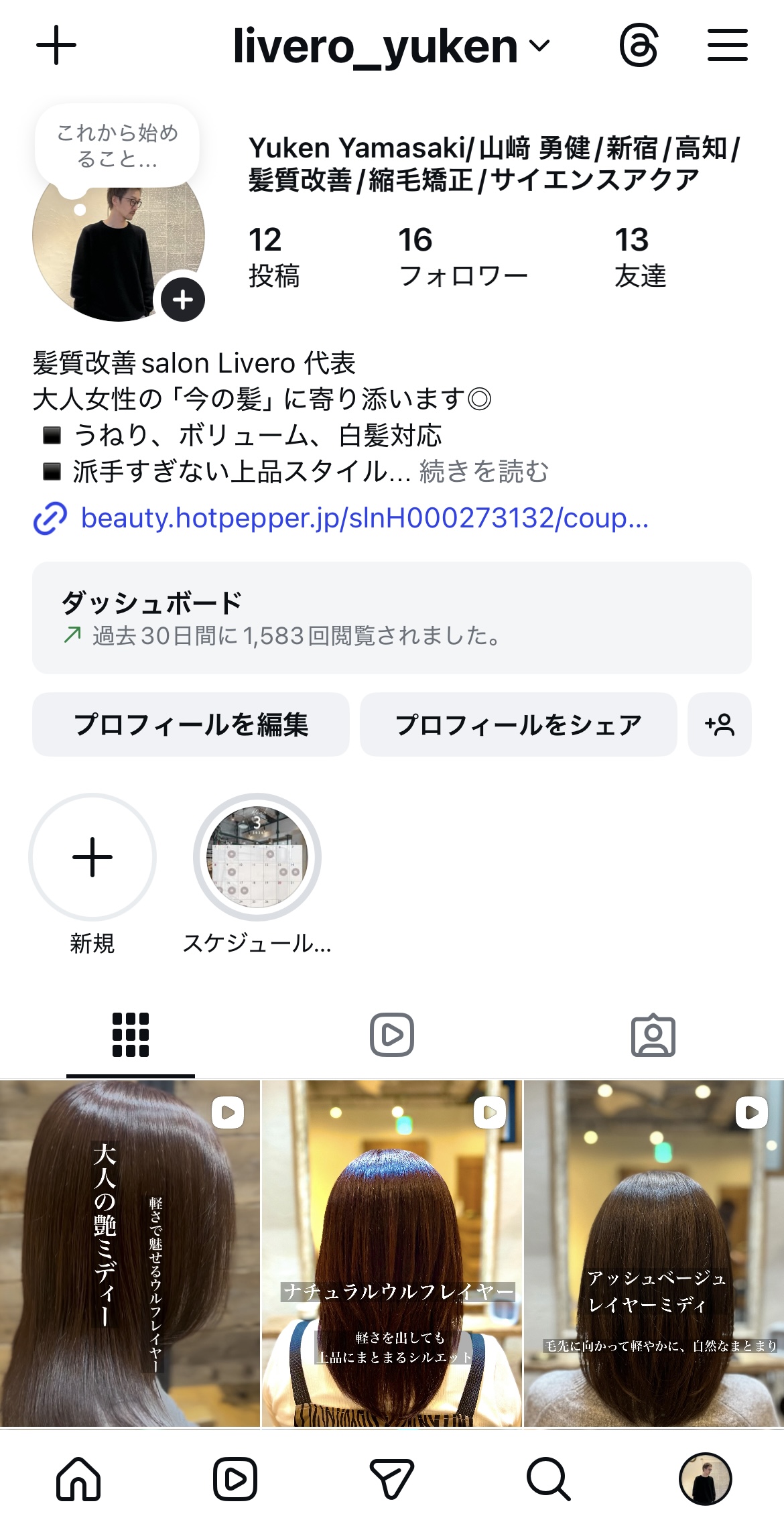Image resolution: width=784 pixels, height=1526 pixels.
Task: Expand the bio with 続きを読む
Action: [x=484, y=472]
